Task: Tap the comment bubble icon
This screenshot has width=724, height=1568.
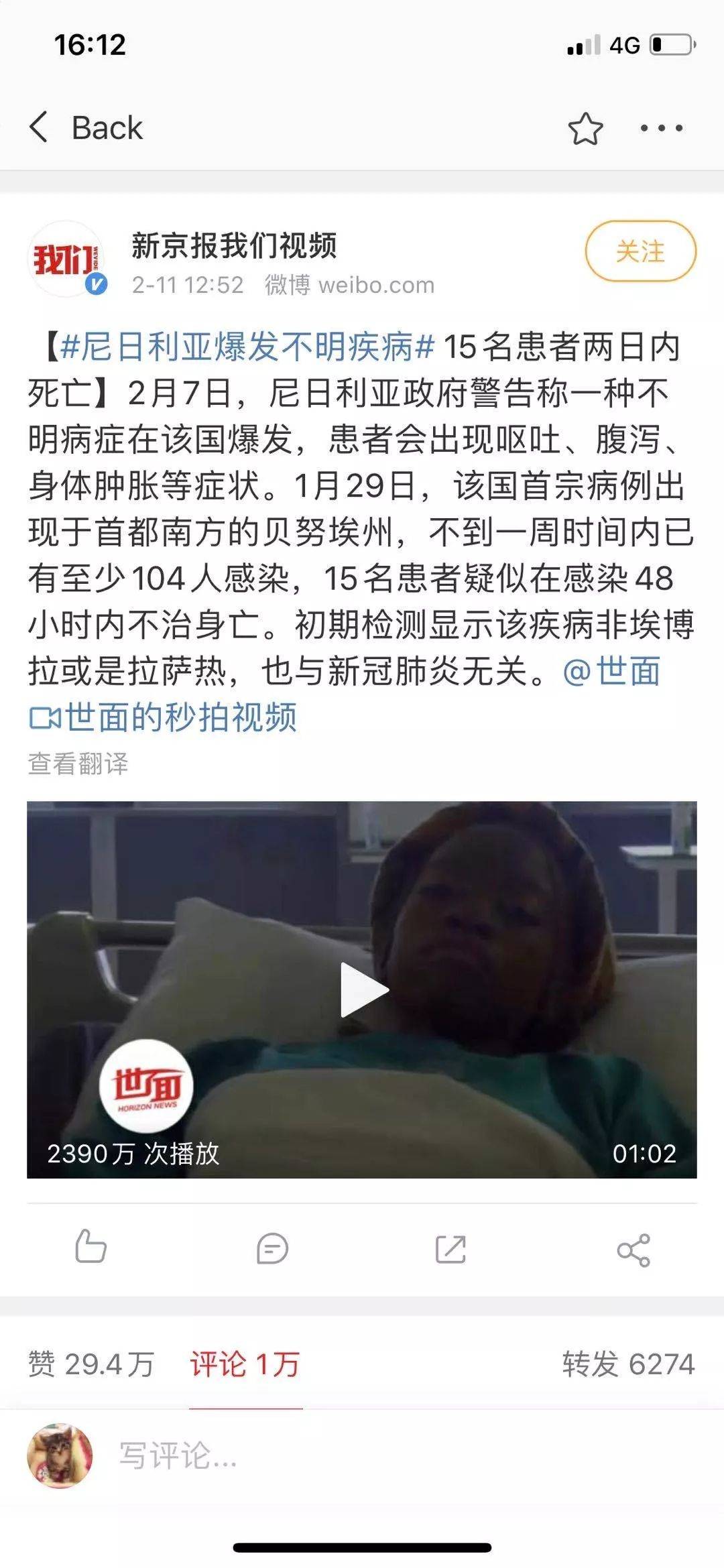Action: coord(272,1249)
